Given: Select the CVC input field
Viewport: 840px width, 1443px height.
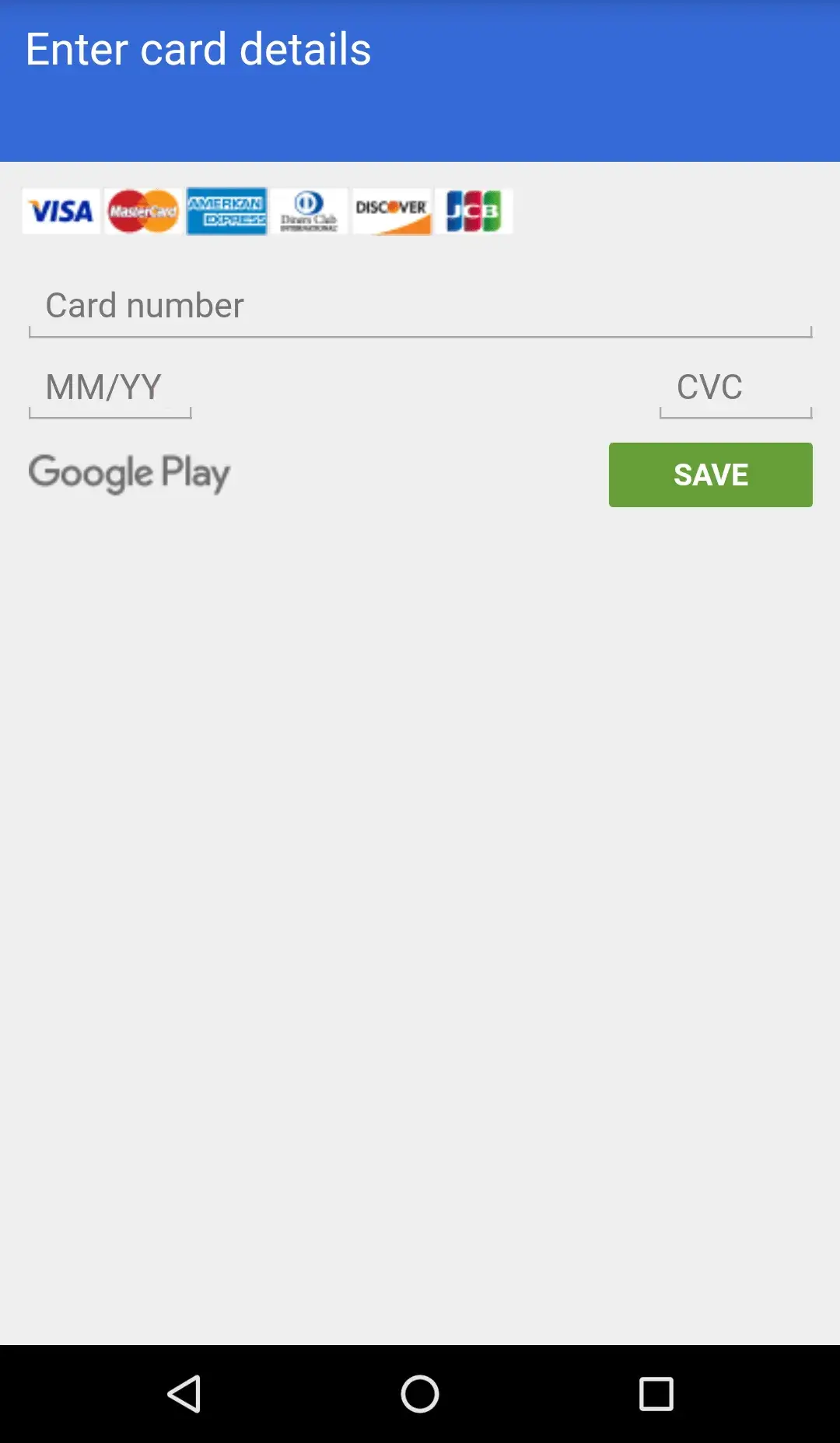Looking at the screenshot, I should (735, 388).
